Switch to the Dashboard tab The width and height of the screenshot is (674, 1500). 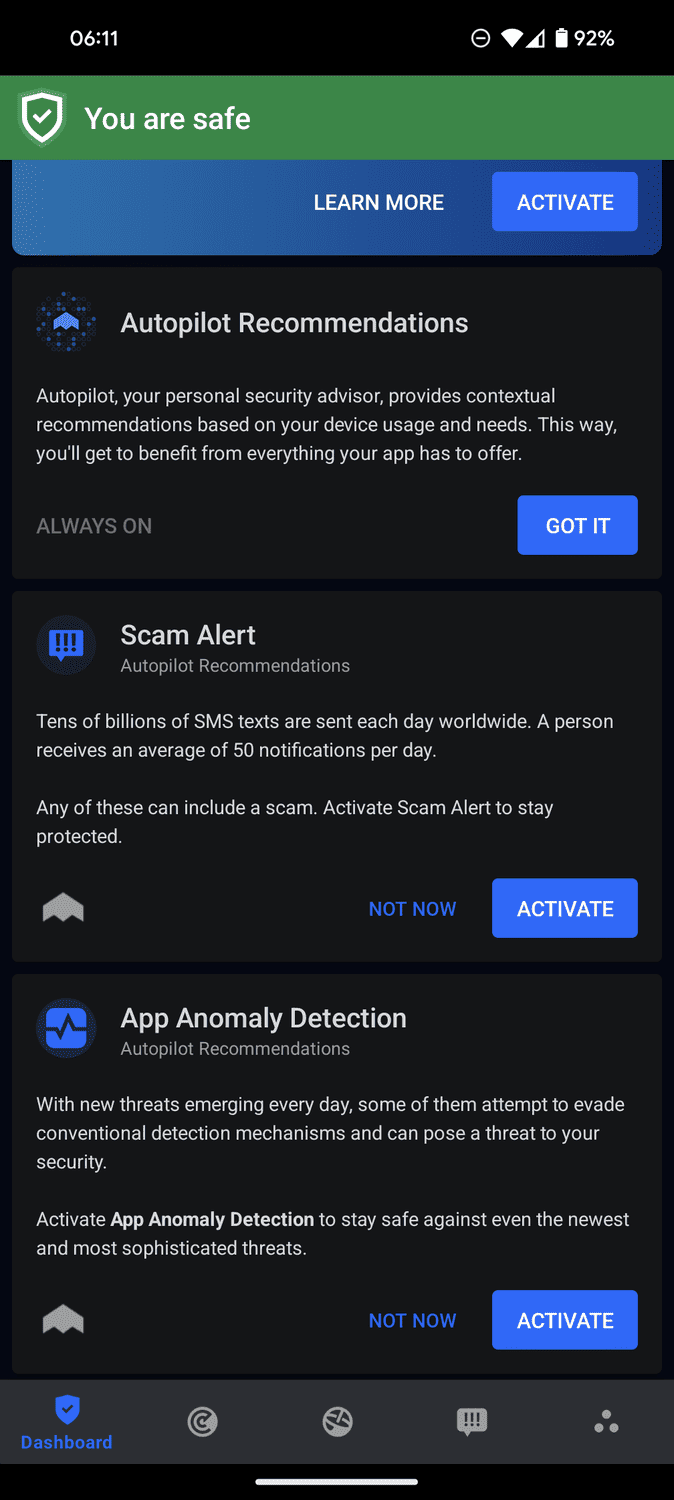(x=67, y=1422)
